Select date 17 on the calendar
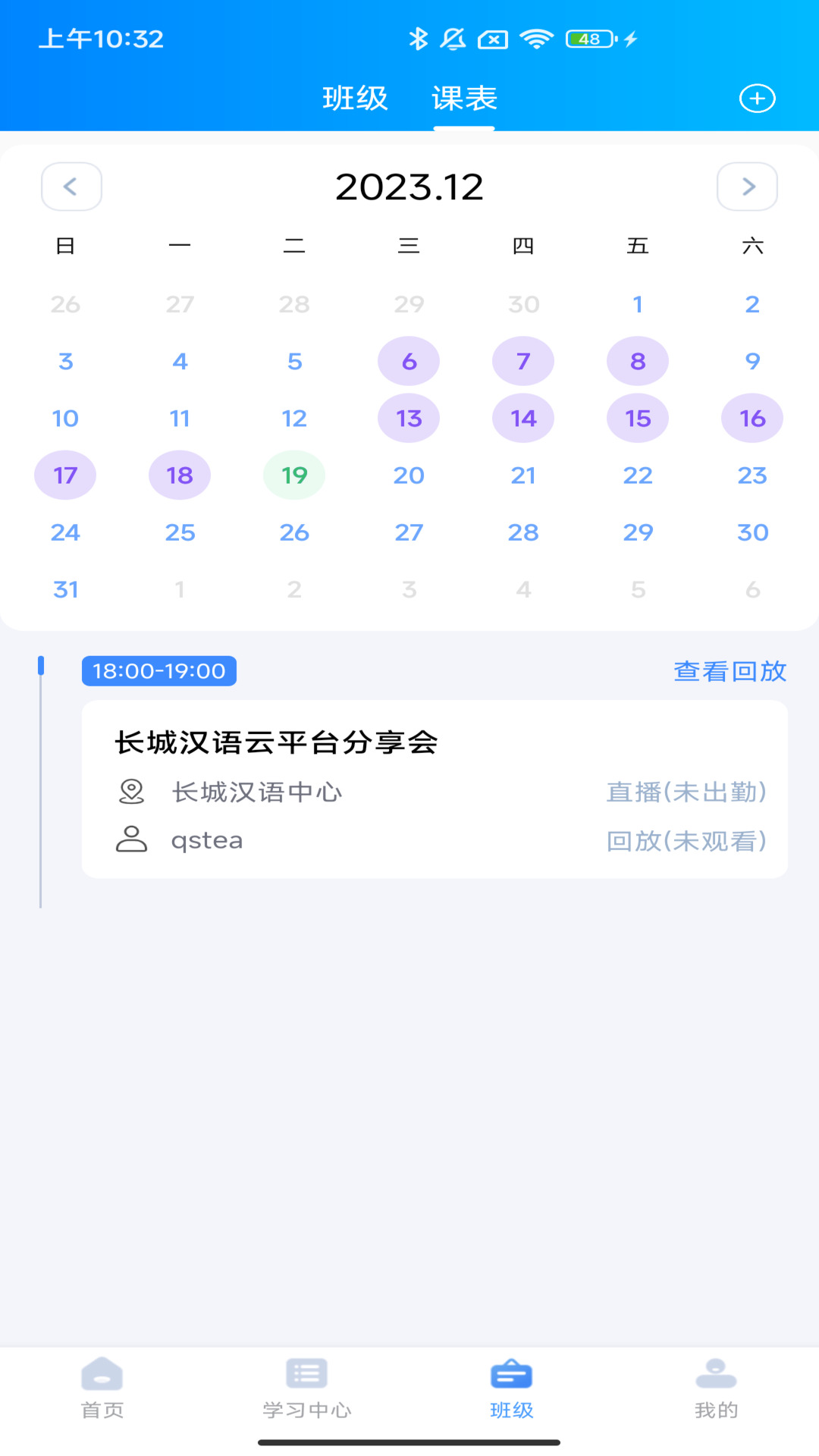 pos(65,475)
